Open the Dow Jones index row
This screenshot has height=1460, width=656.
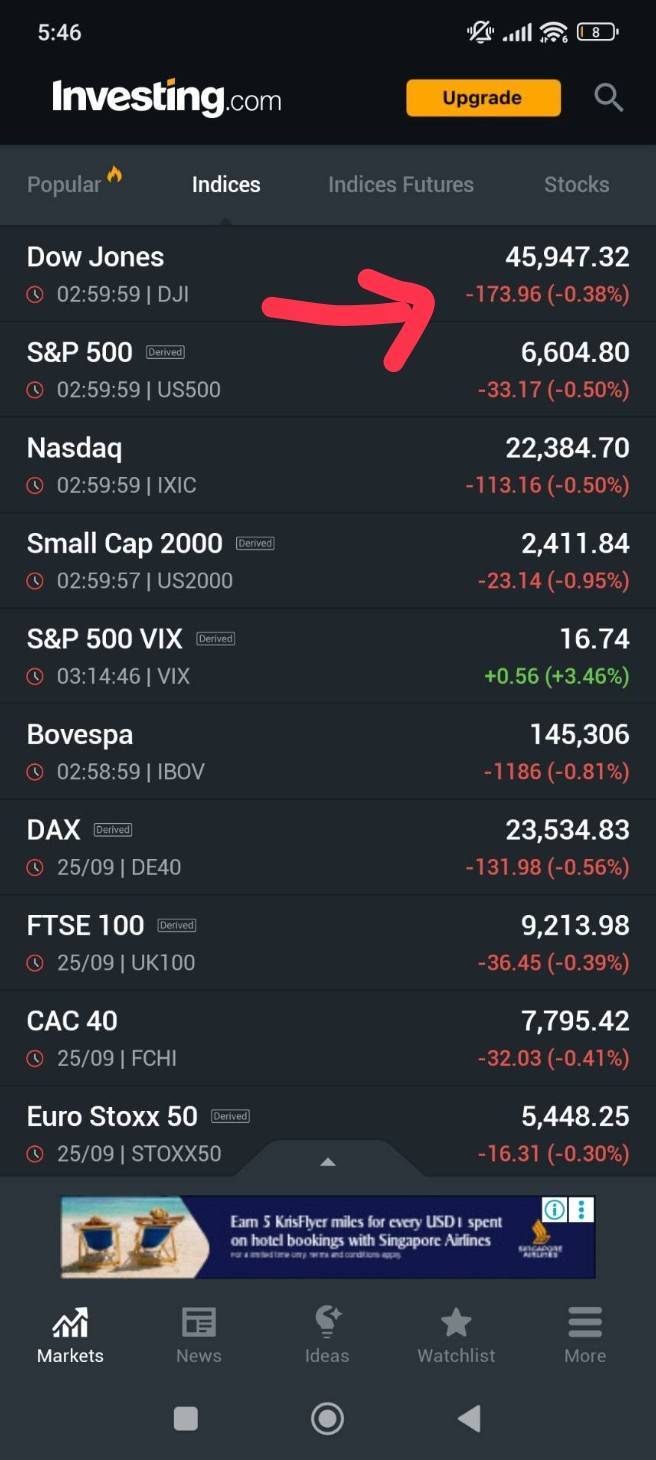click(x=328, y=274)
